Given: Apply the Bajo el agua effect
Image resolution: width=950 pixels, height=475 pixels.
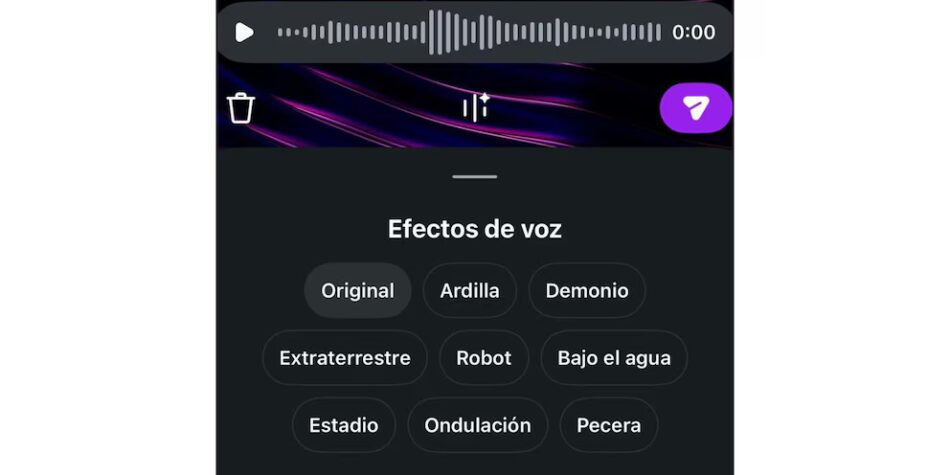Looking at the screenshot, I should pyautogui.click(x=614, y=358).
